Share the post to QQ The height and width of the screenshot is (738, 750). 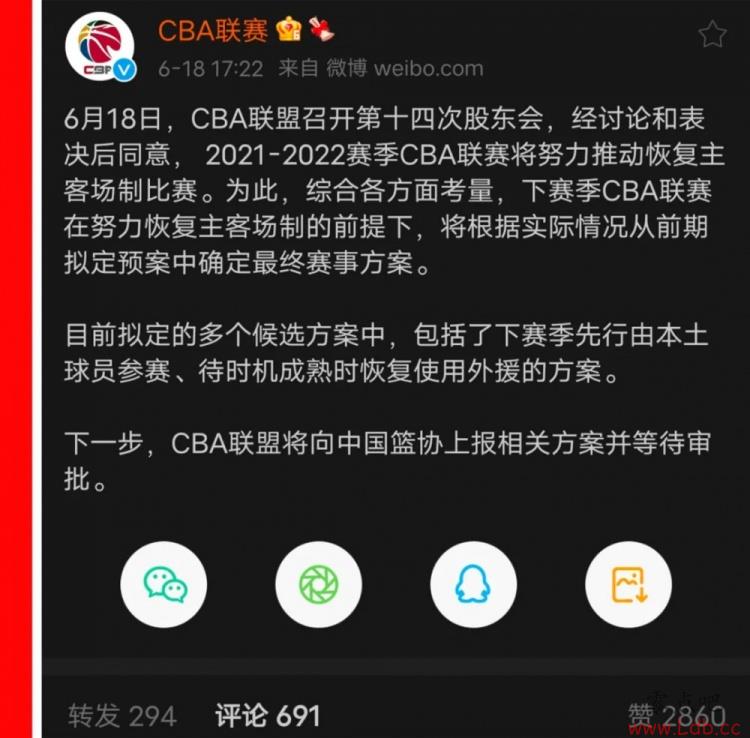pos(473,584)
